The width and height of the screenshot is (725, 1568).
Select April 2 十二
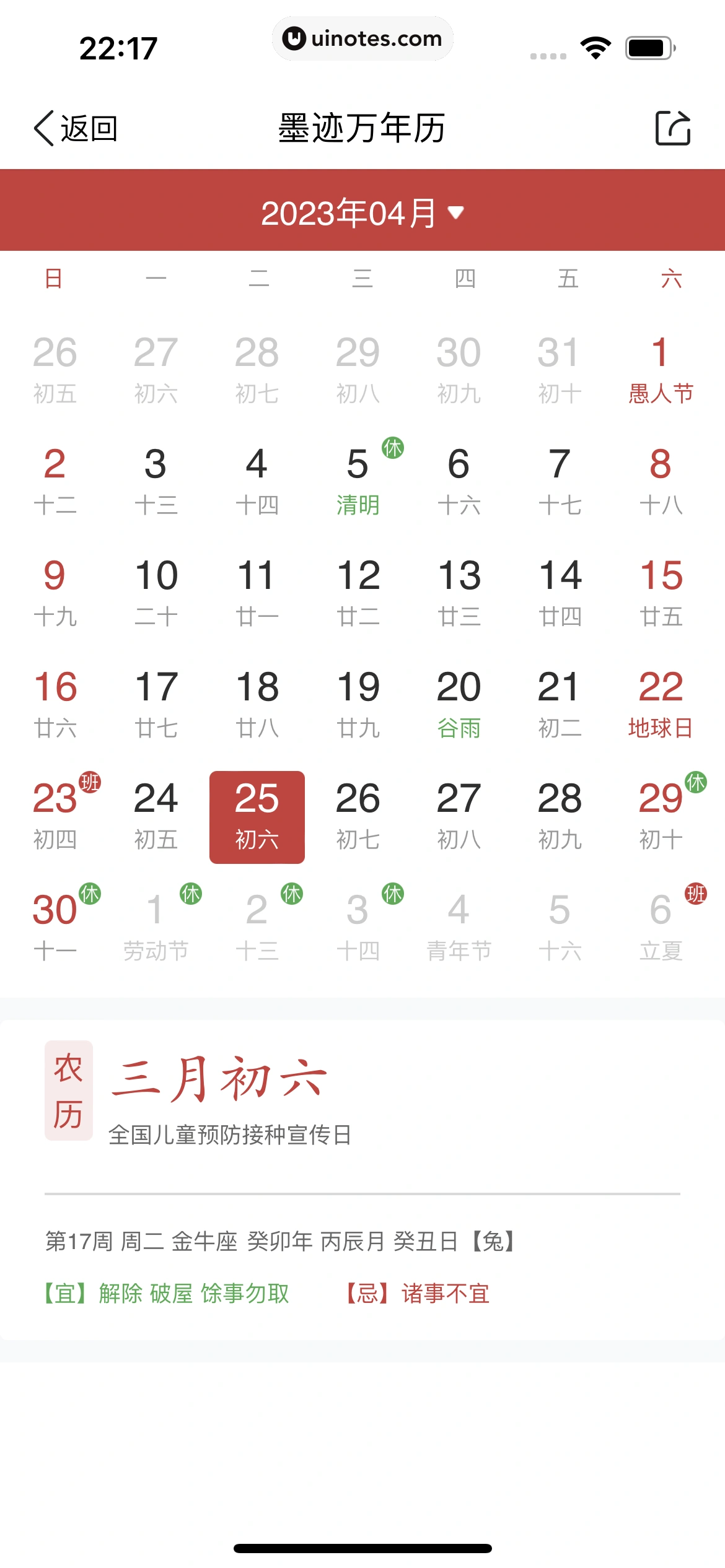coord(56,480)
